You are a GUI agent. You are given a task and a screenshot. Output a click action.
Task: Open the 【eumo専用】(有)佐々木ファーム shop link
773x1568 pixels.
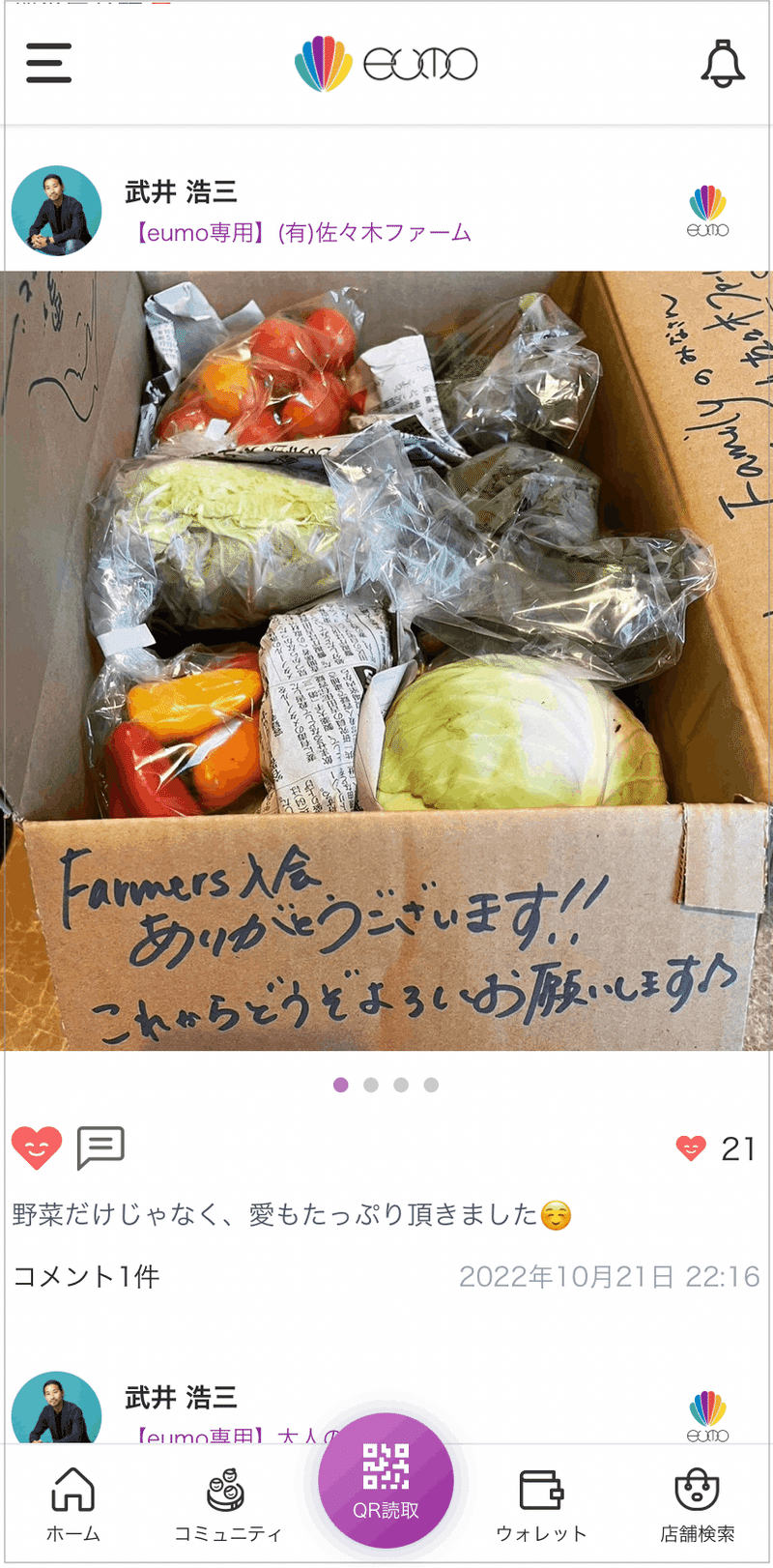click(x=301, y=233)
